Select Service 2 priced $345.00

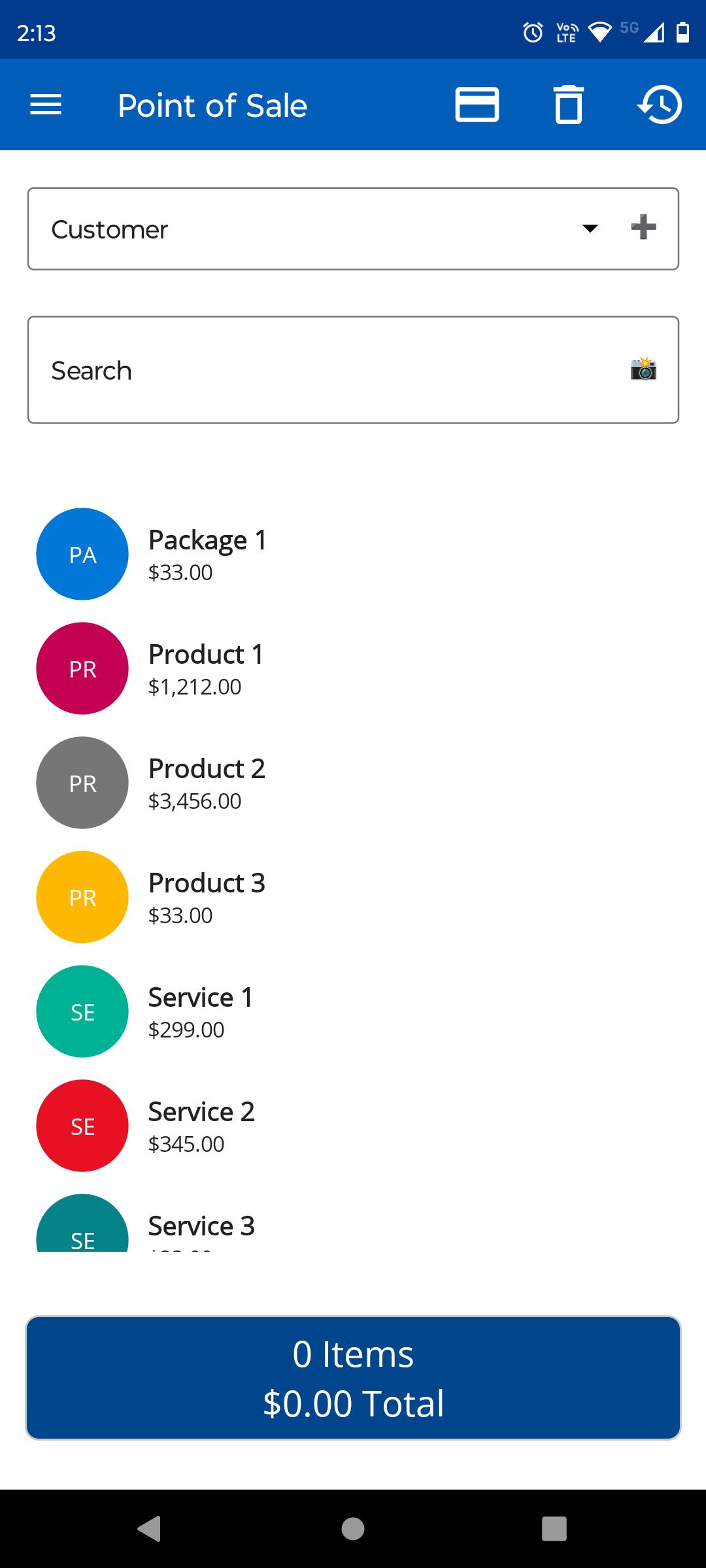point(353,1126)
